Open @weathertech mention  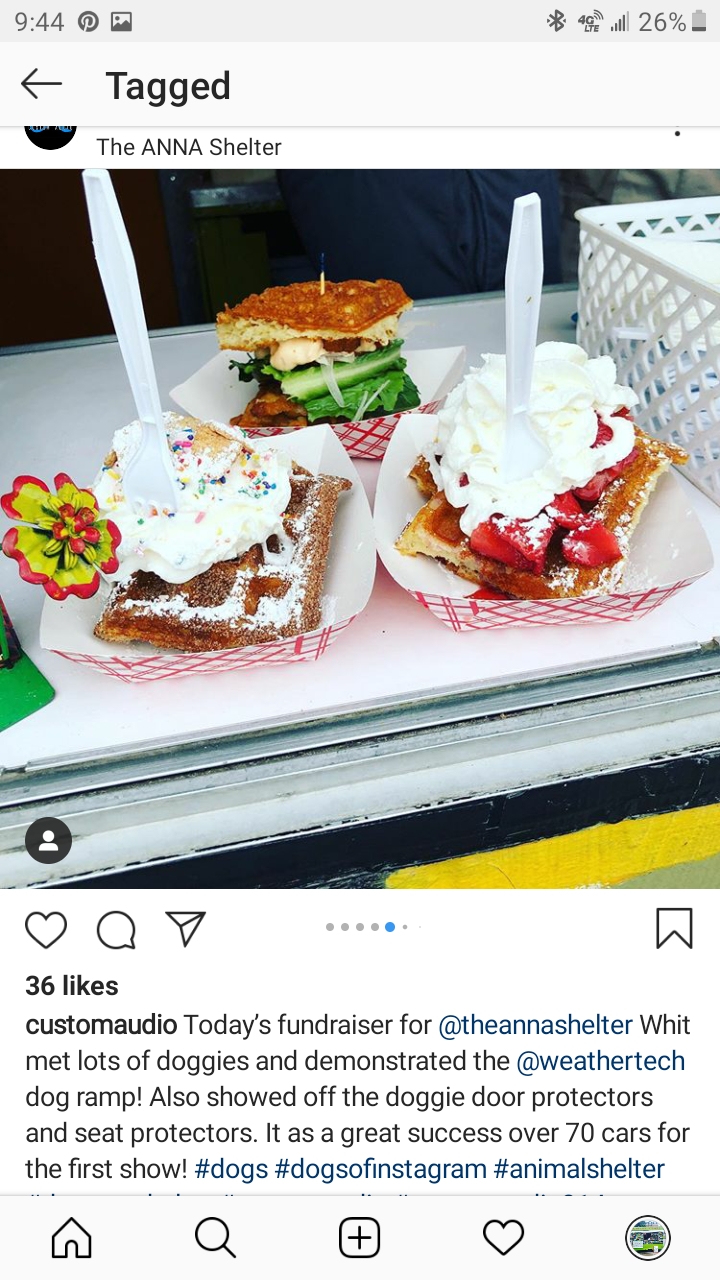tap(601, 1061)
